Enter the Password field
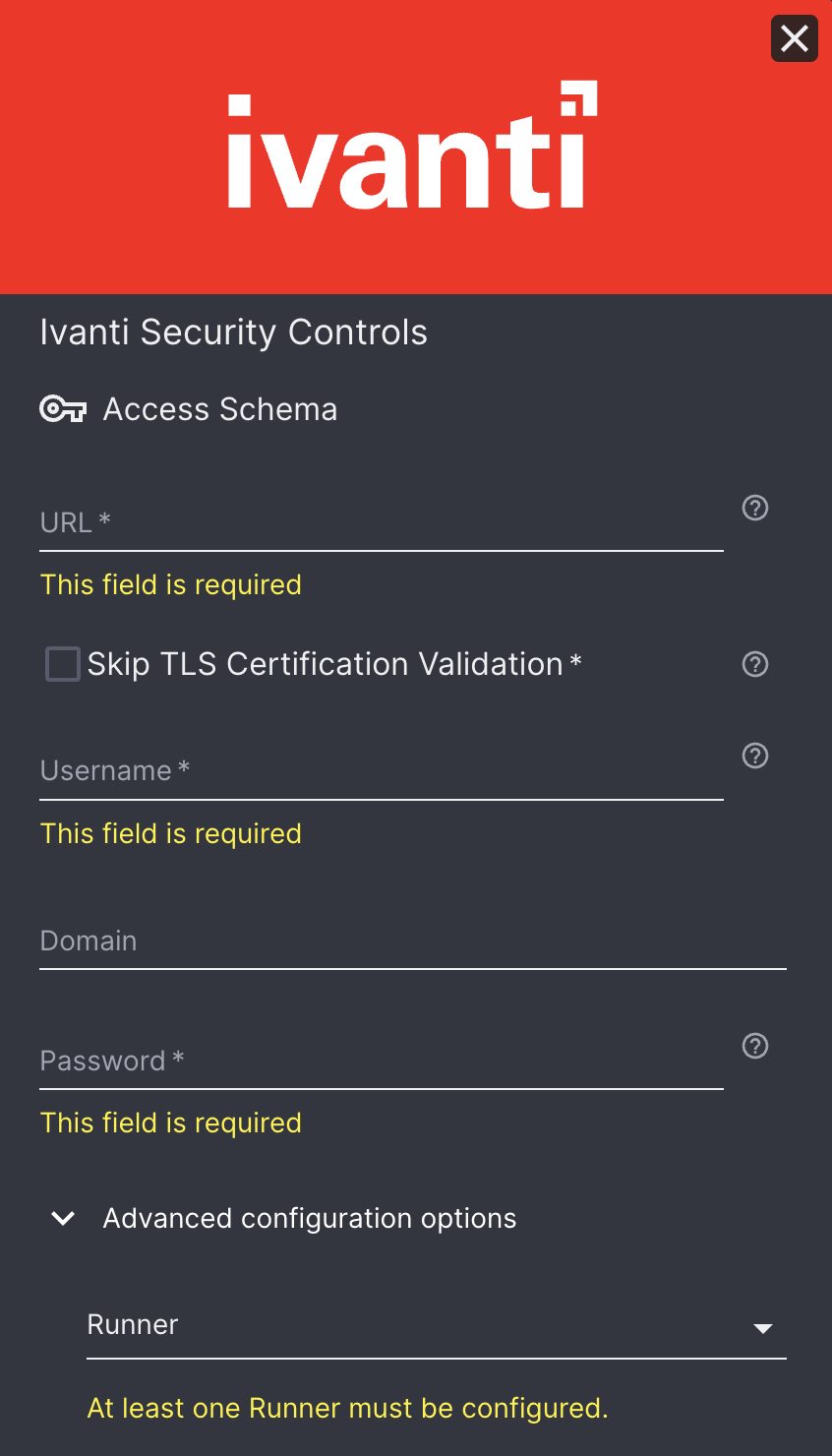The width and height of the screenshot is (832, 1456). 381,1061
